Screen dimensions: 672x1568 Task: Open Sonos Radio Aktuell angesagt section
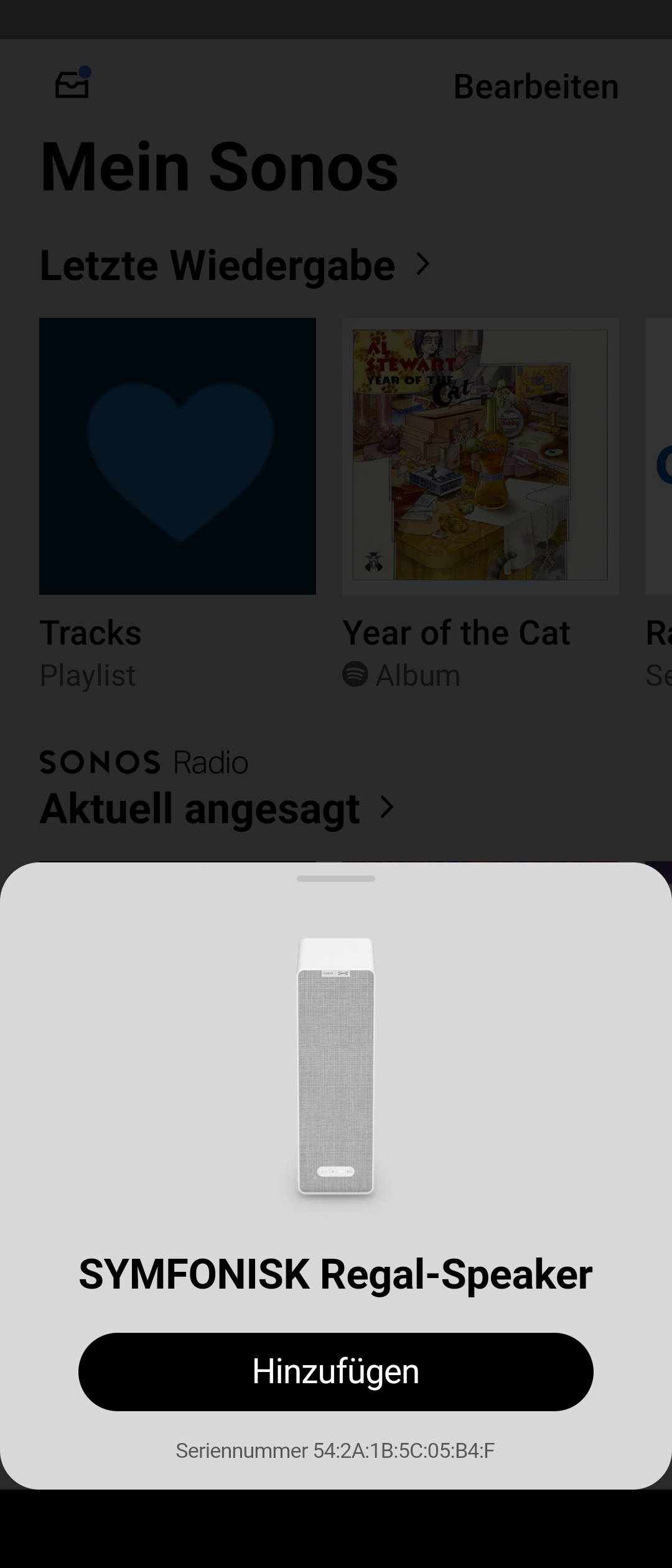pyautogui.click(x=216, y=808)
